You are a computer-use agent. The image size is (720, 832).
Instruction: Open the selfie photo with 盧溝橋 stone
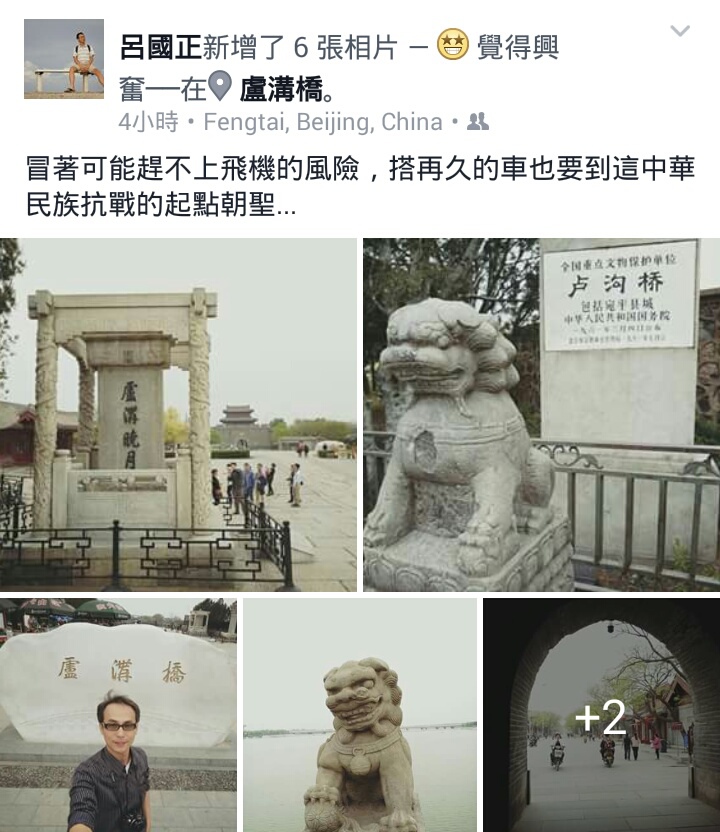(118, 715)
